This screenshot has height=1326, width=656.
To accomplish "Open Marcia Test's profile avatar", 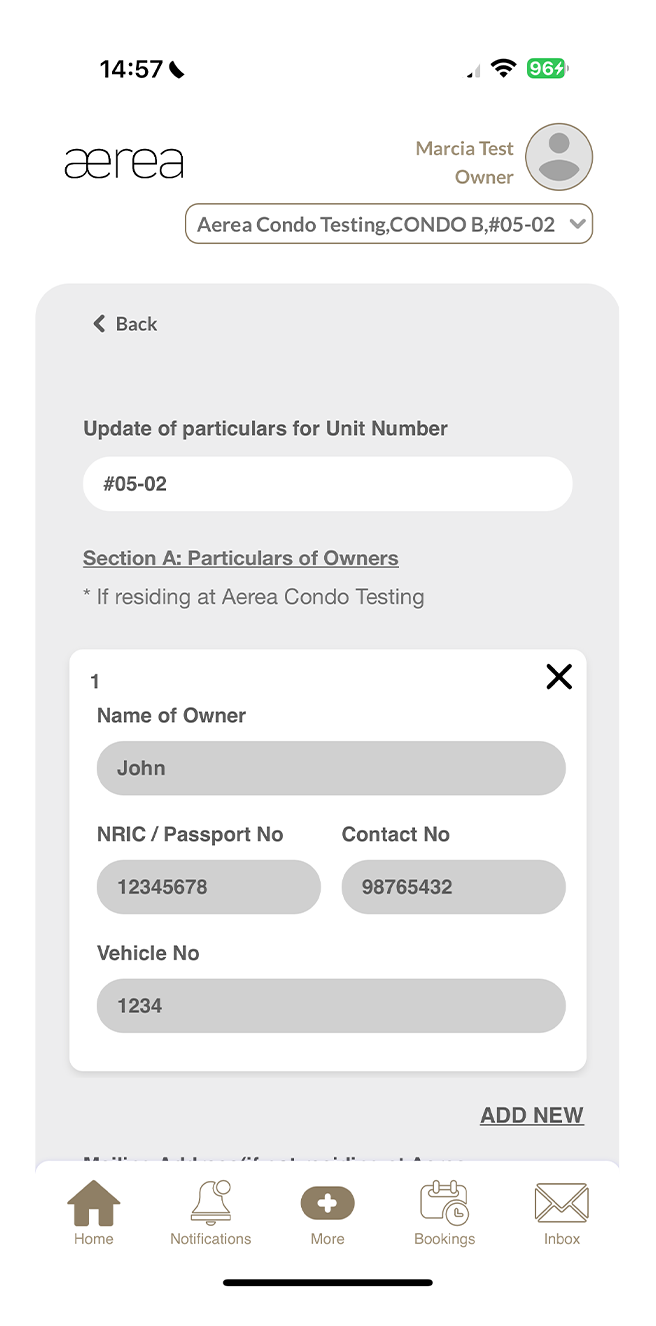I will tap(559, 157).
